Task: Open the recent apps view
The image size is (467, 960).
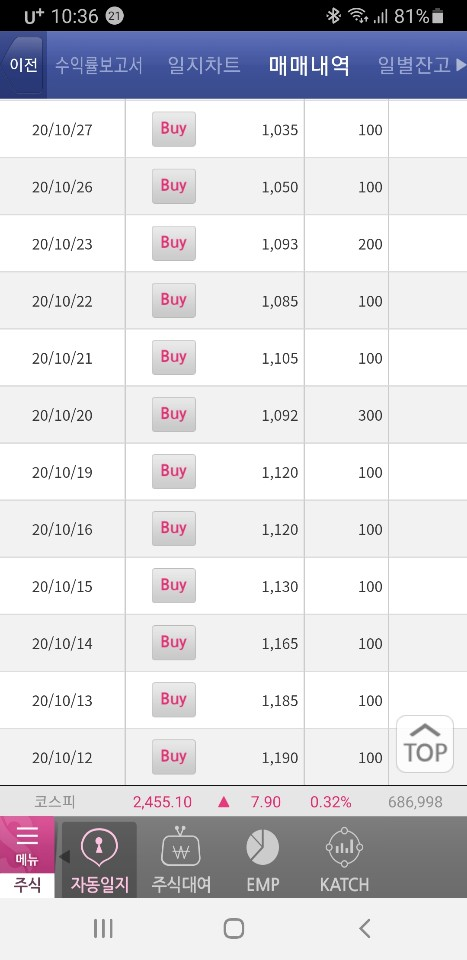Action: [x=102, y=929]
